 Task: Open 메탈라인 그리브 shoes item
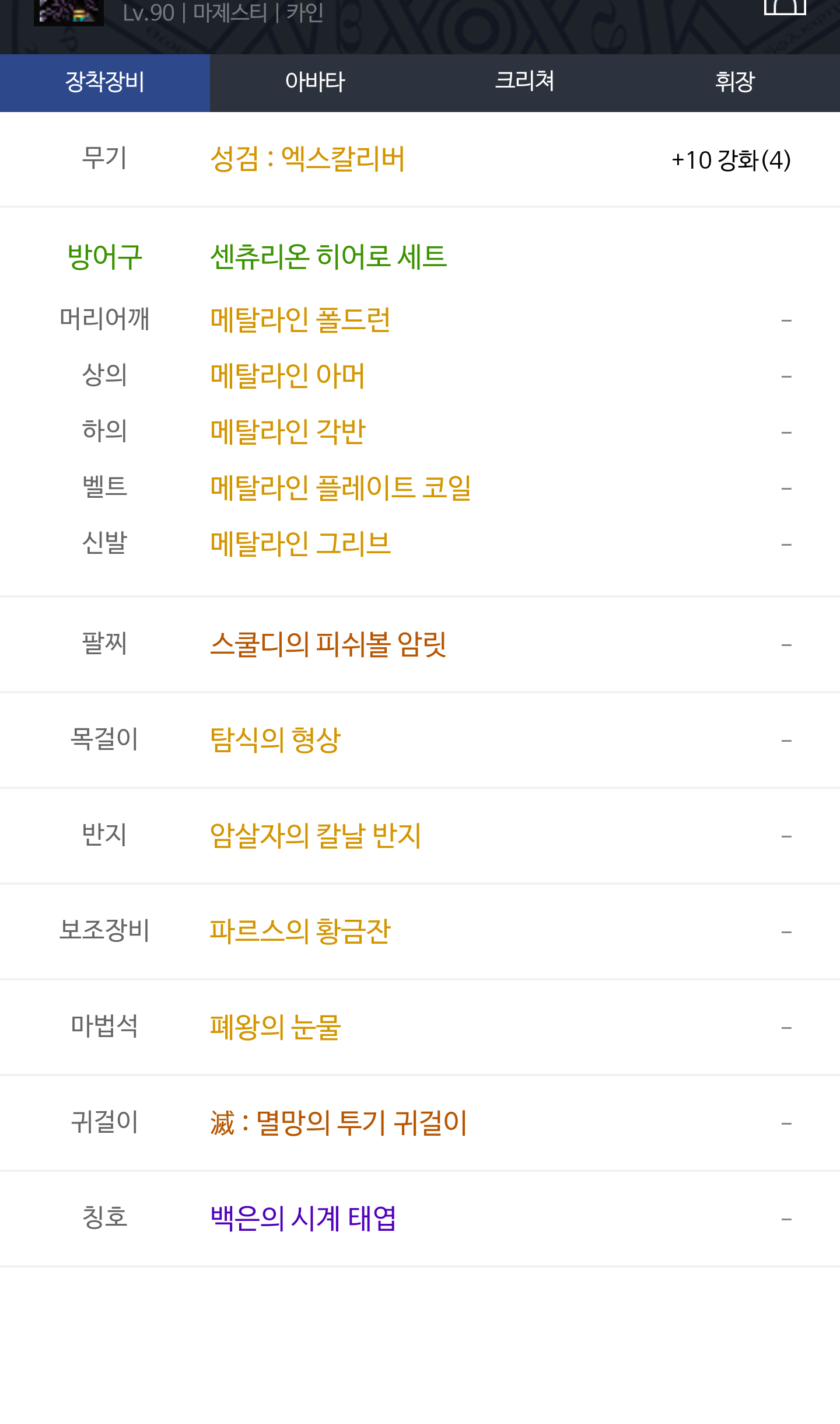pyautogui.click(x=300, y=544)
